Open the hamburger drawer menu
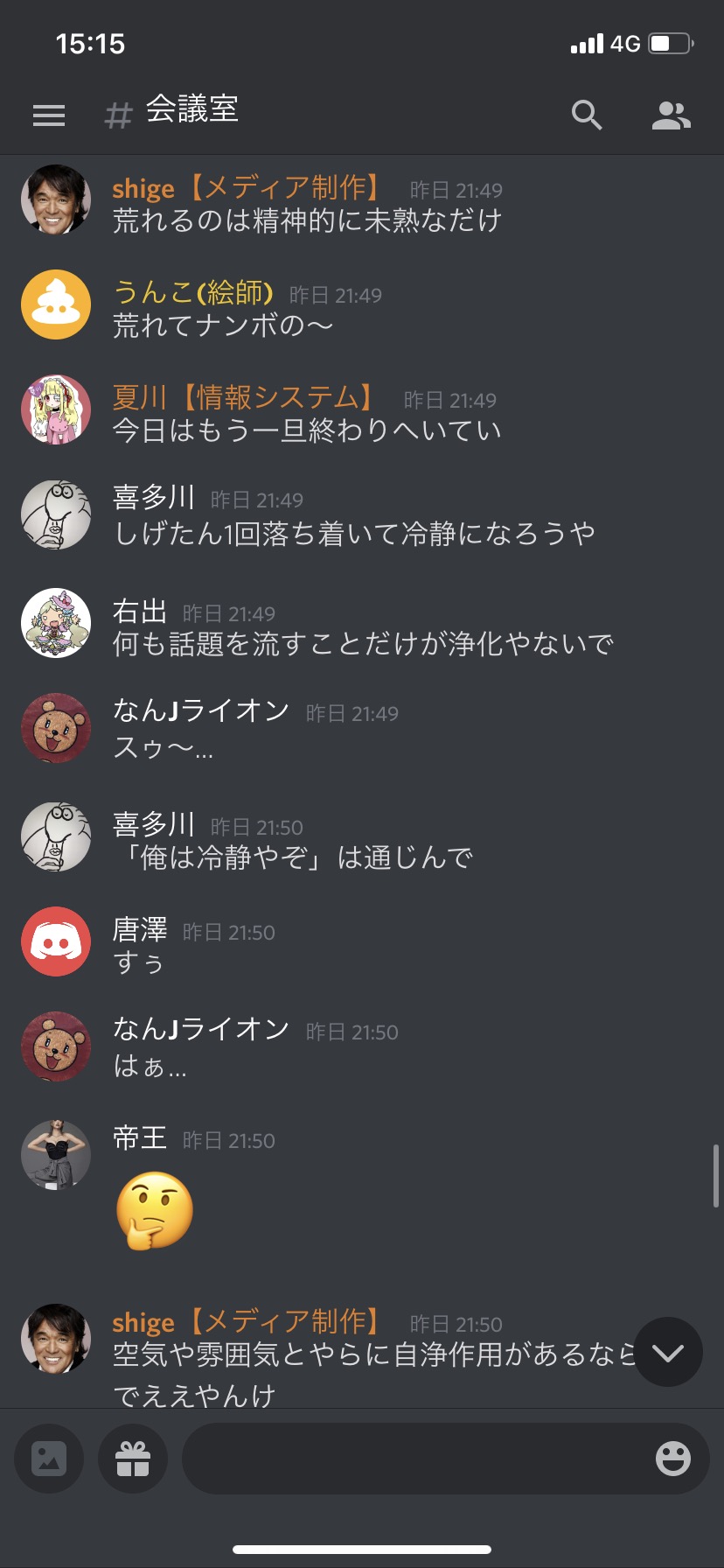The image size is (724, 1568). 49,115
